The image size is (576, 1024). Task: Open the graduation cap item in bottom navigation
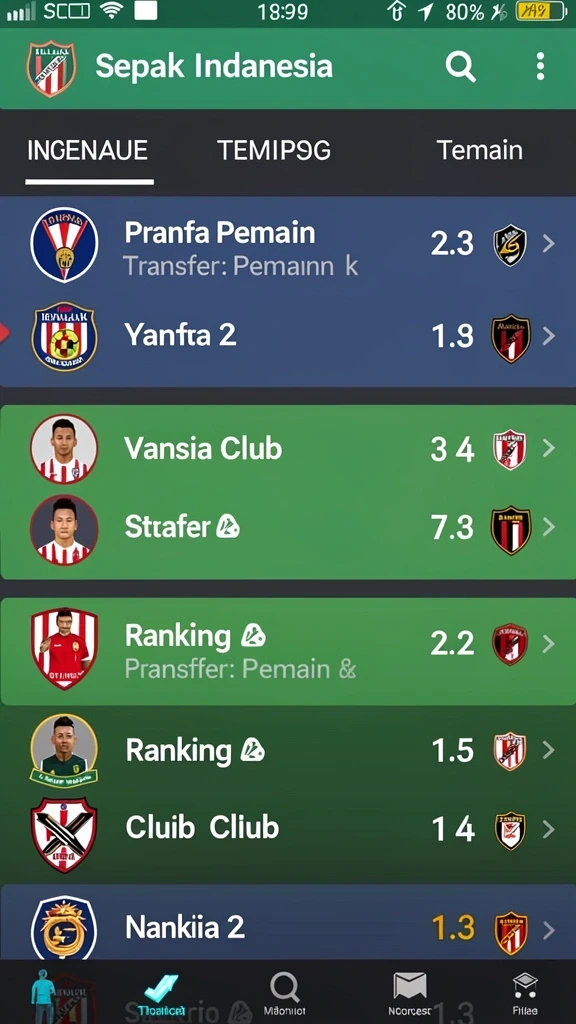click(525, 994)
